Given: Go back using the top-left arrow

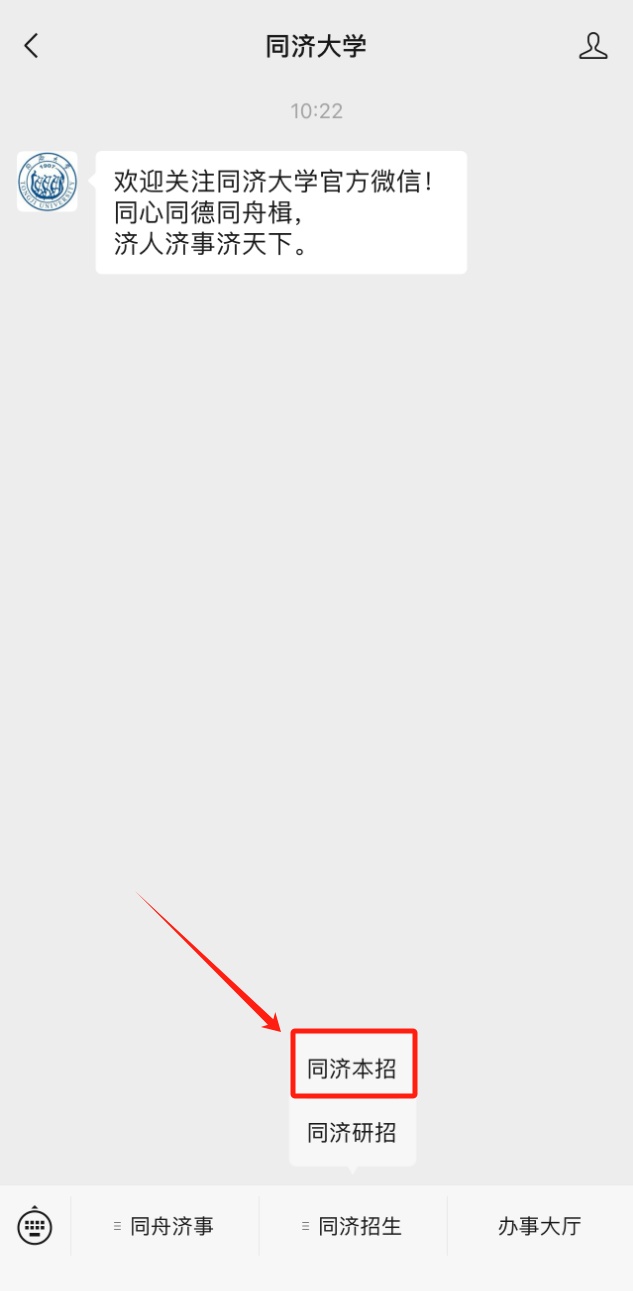Looking at the screenshot, I should [x=31, y=45].
